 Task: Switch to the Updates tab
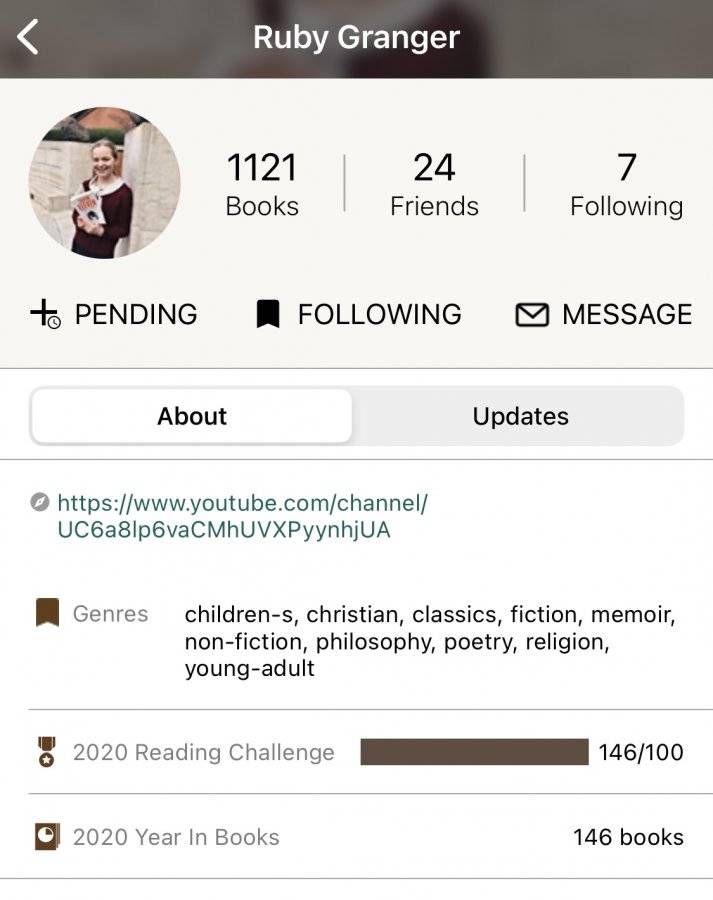click(520, 416)
